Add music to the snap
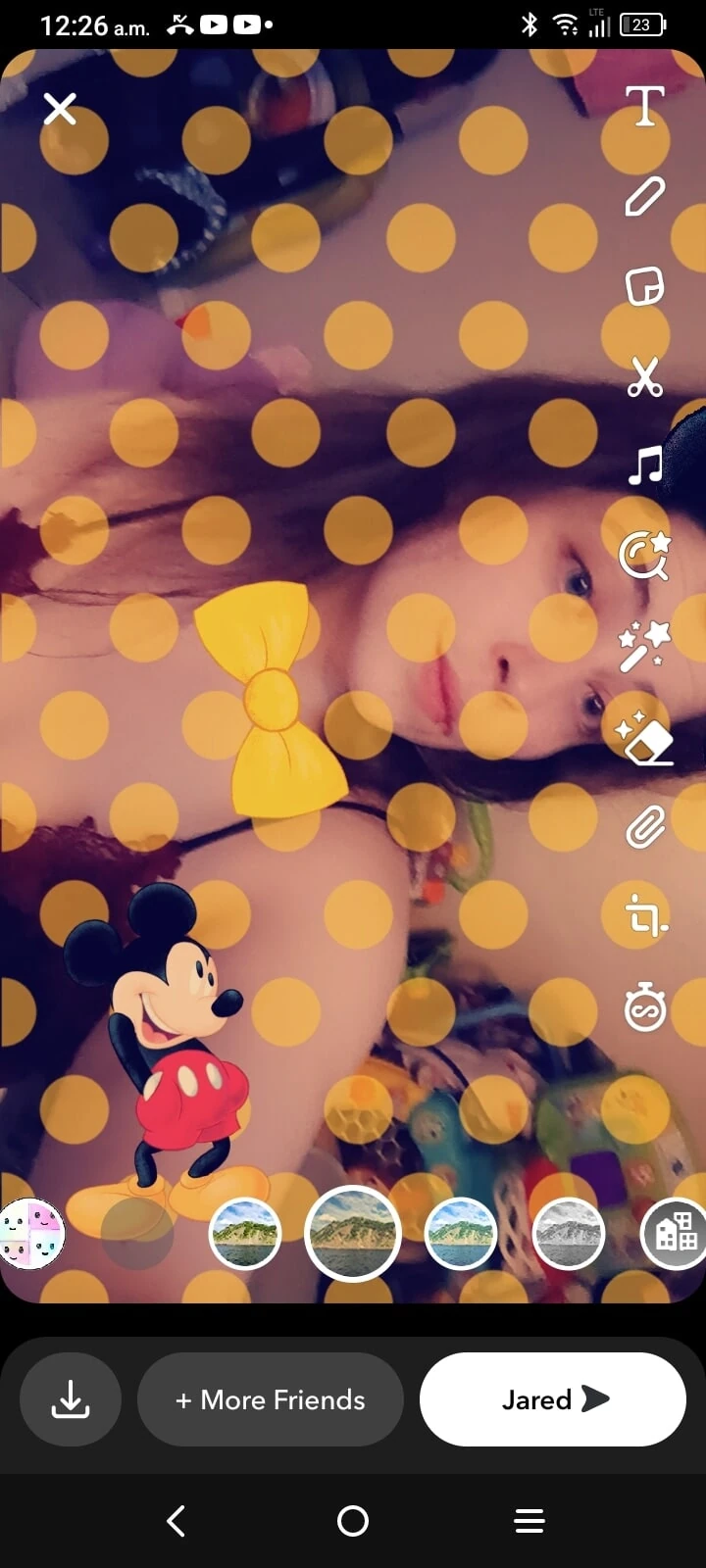706x1568 pixels. click(x=644, y=466)
